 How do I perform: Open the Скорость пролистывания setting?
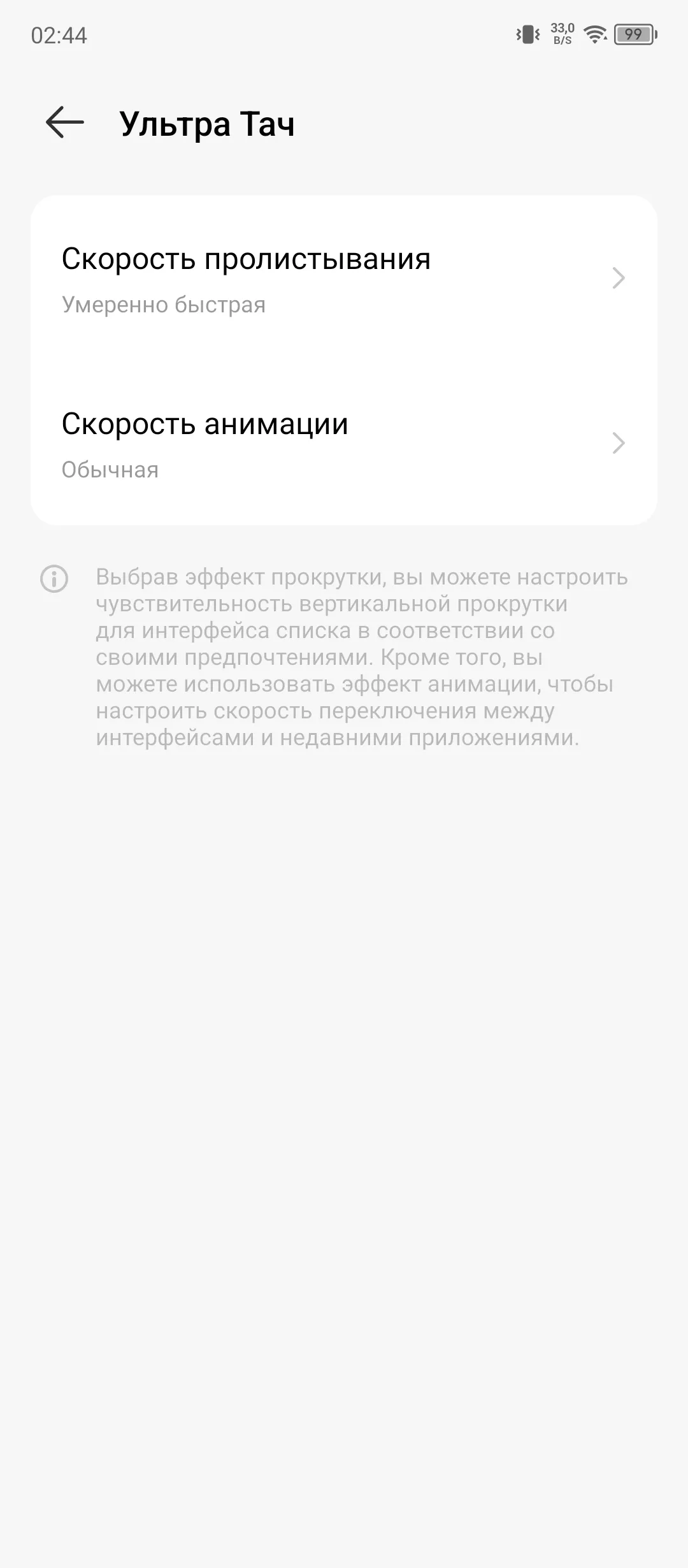click(x=344, y=279)
